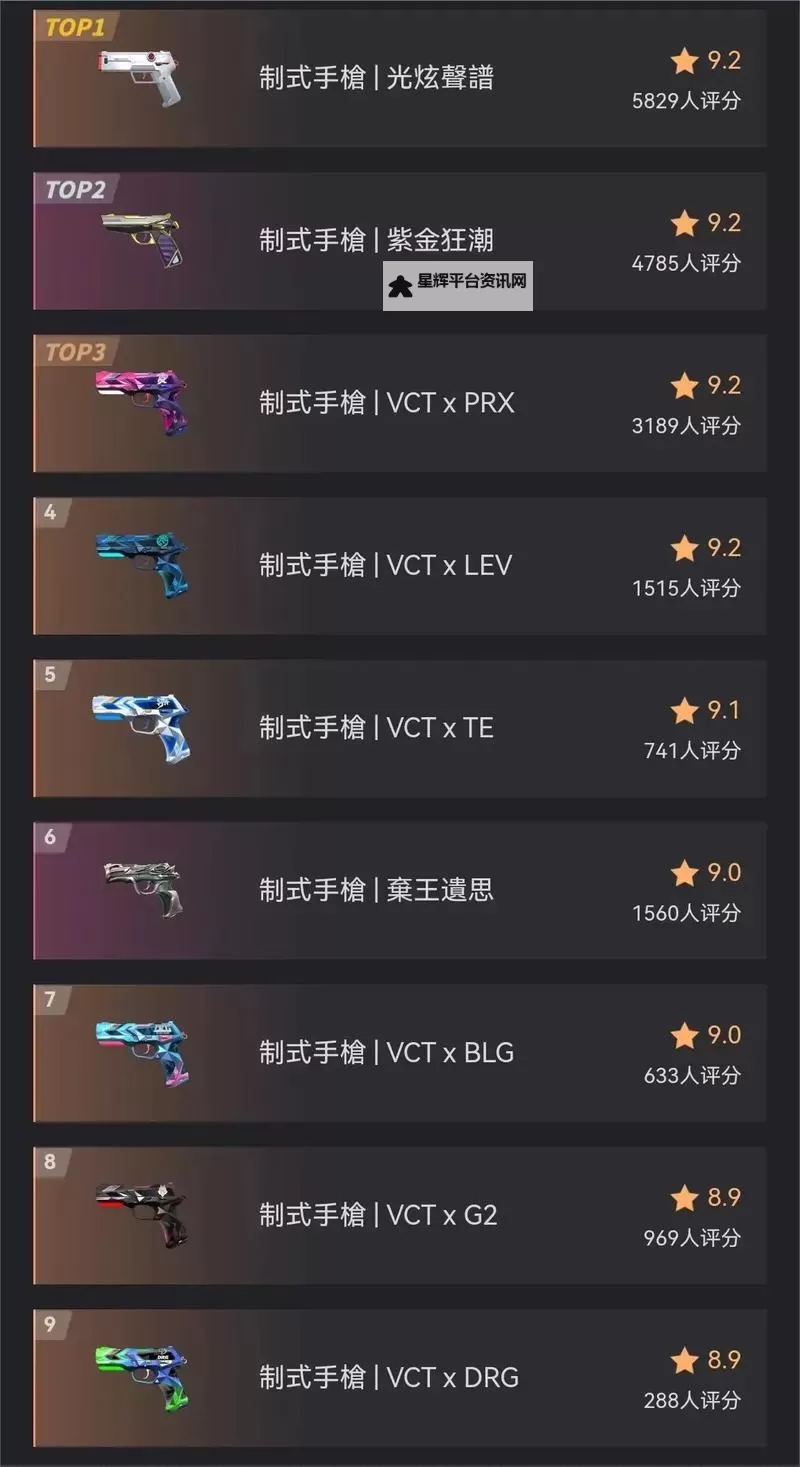Tap the 棄王遺思 pistol skin entry
Screen dimensions: 800x1467
pos(400,890)
